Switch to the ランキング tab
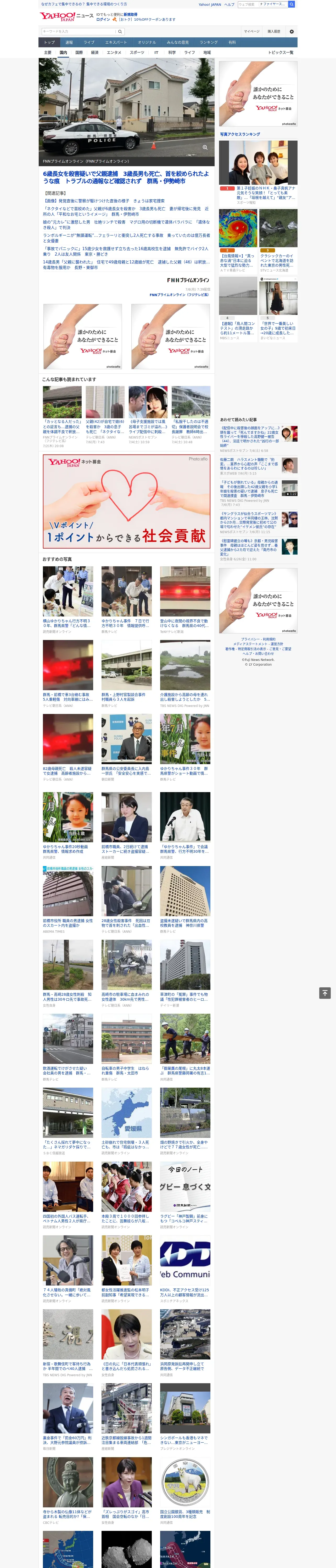This screenshot has height=1568, width=336. point(209,43)
